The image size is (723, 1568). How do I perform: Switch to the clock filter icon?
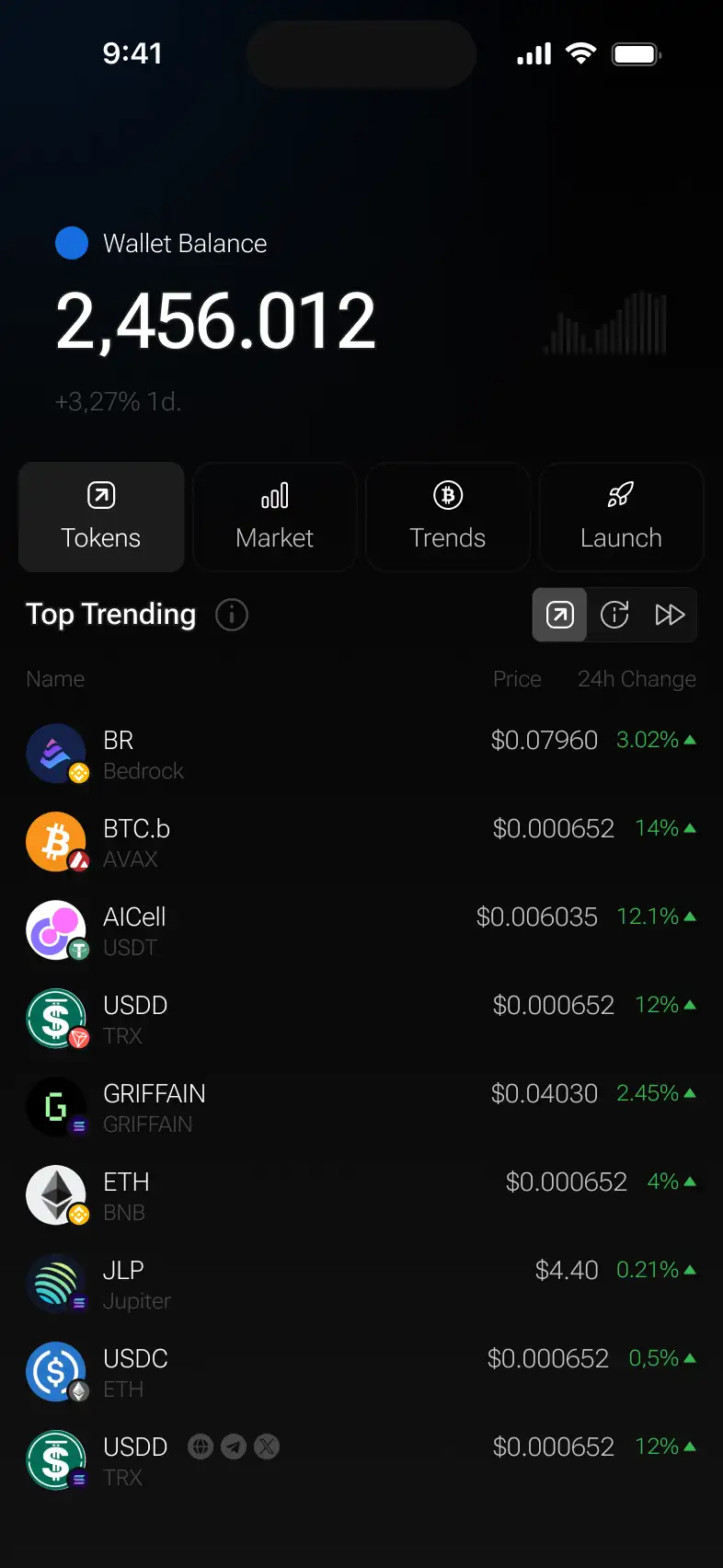614,615
